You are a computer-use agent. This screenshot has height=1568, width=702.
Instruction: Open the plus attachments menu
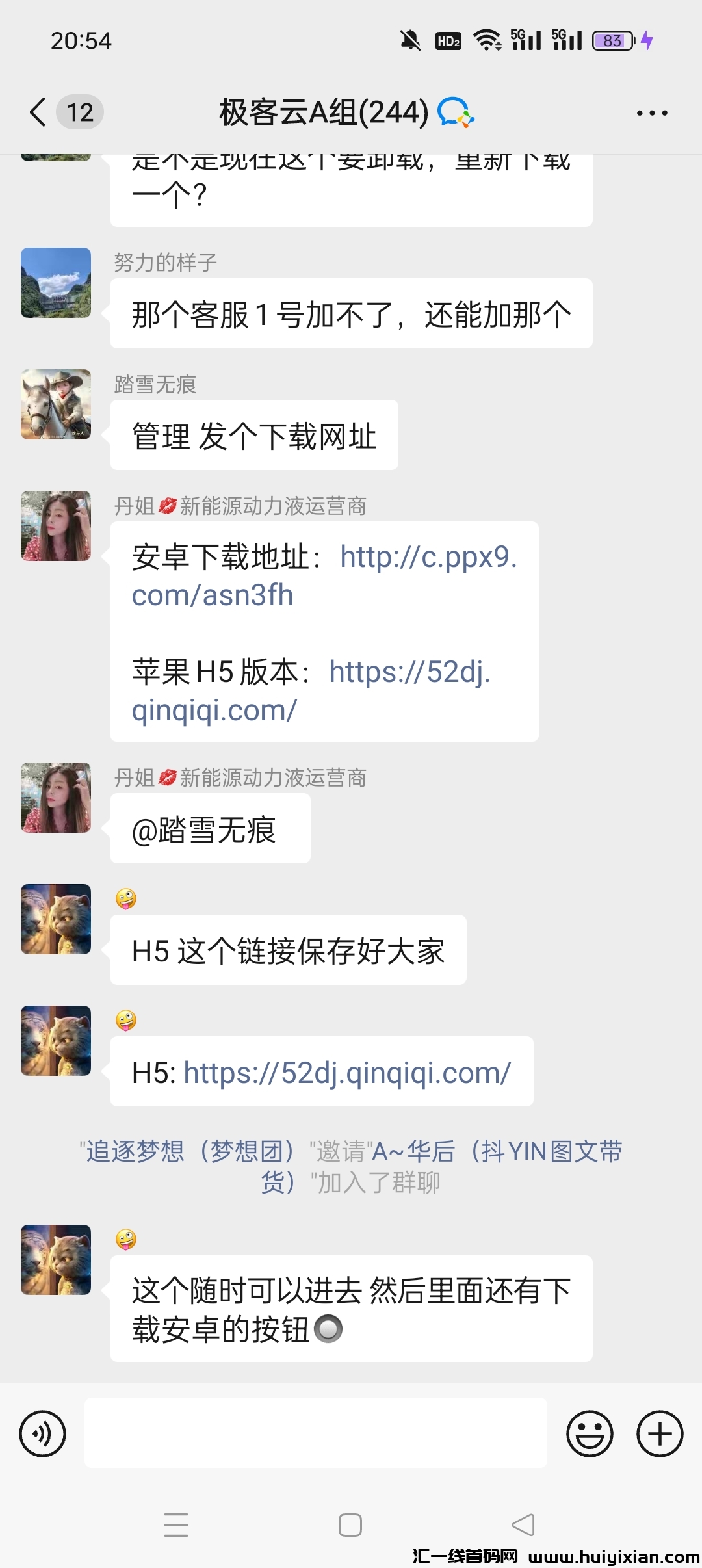click(x=659, y=1433)
